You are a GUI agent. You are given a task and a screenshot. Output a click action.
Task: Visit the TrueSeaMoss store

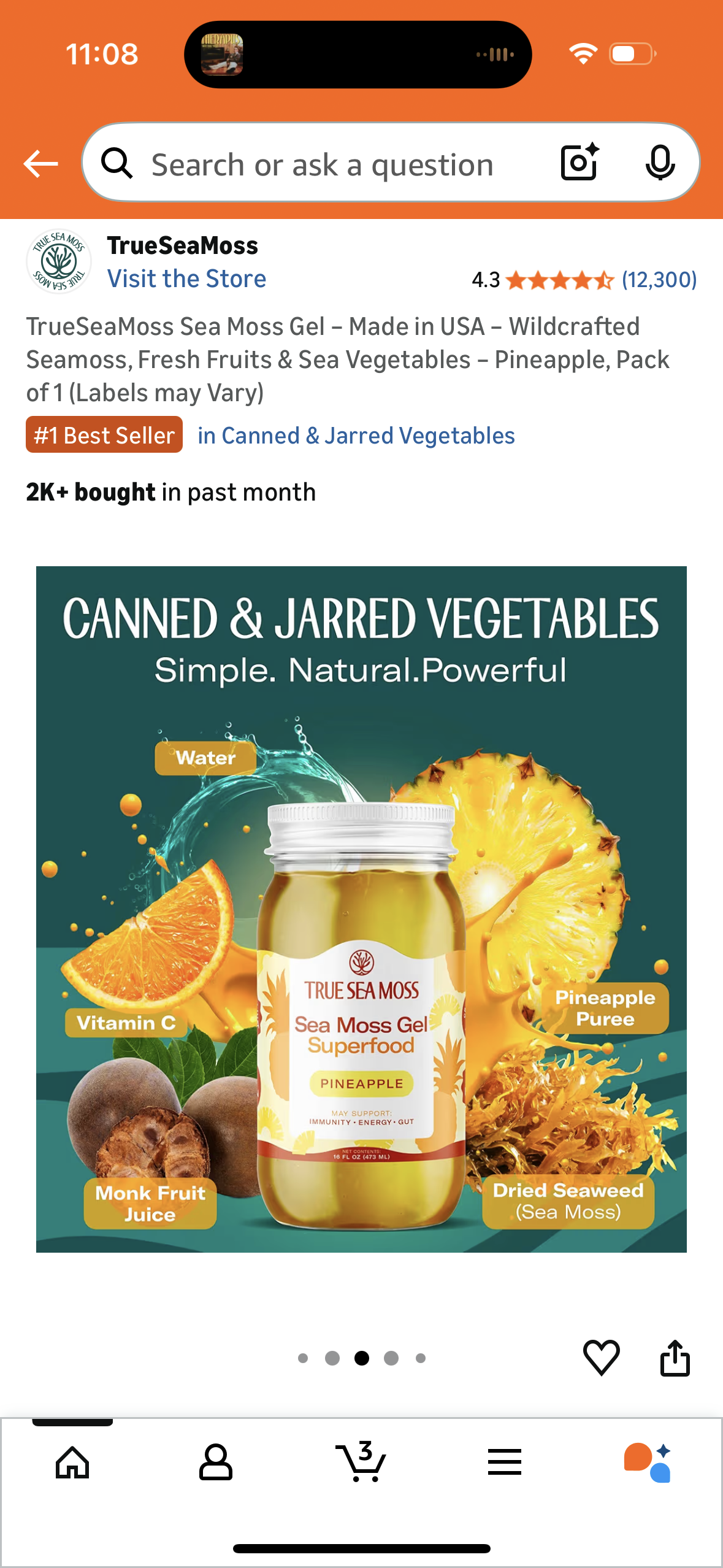[186, 279]
